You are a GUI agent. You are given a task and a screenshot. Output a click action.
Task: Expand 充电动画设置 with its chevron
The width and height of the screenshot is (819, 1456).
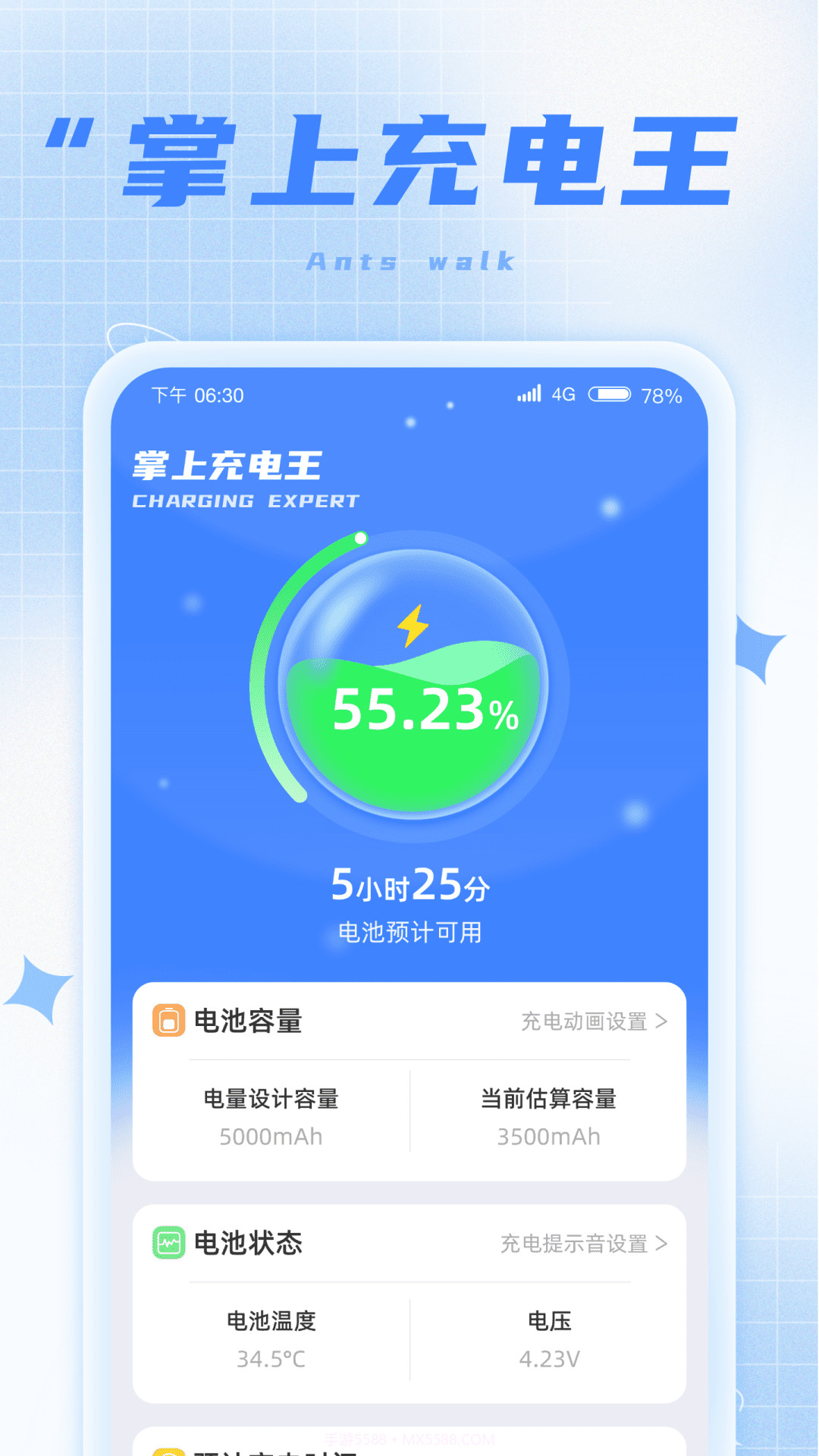click(x=664, y=1021)
